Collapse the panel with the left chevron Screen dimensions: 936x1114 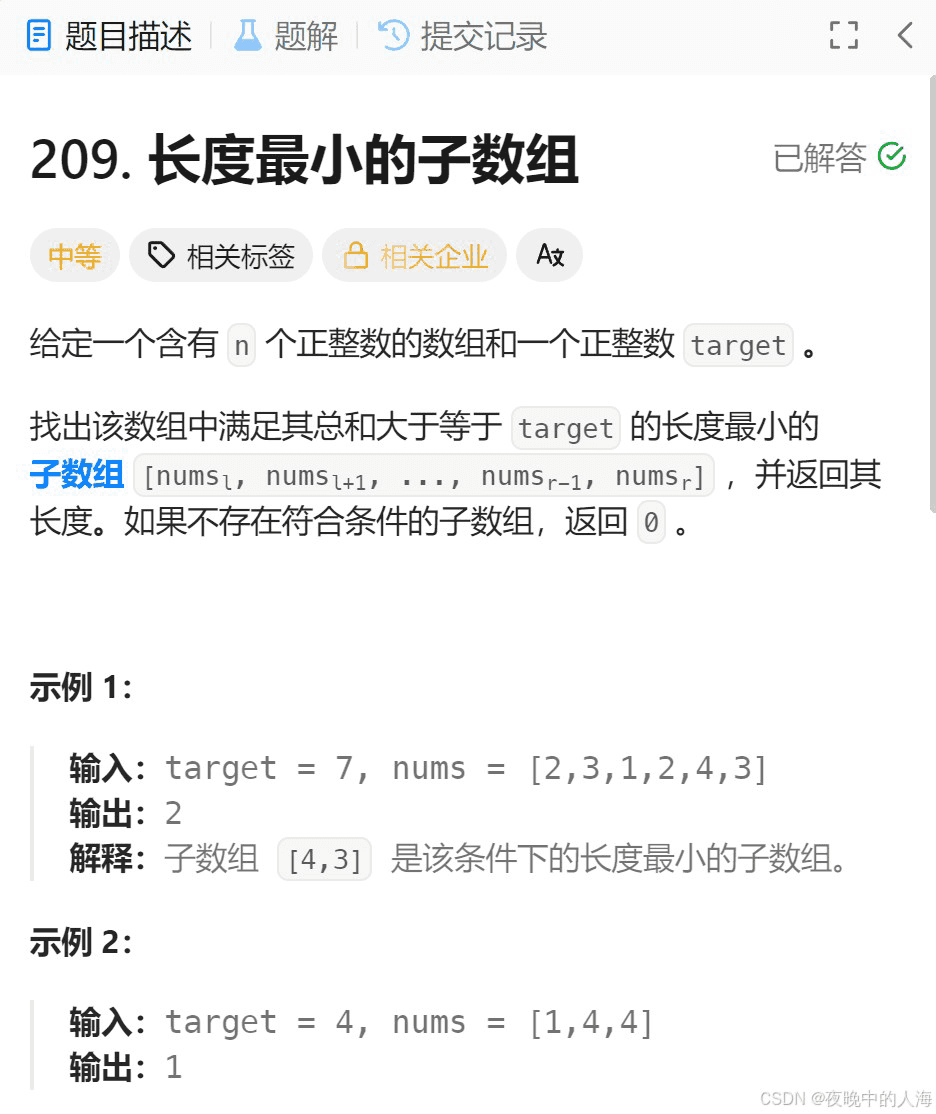905,36
